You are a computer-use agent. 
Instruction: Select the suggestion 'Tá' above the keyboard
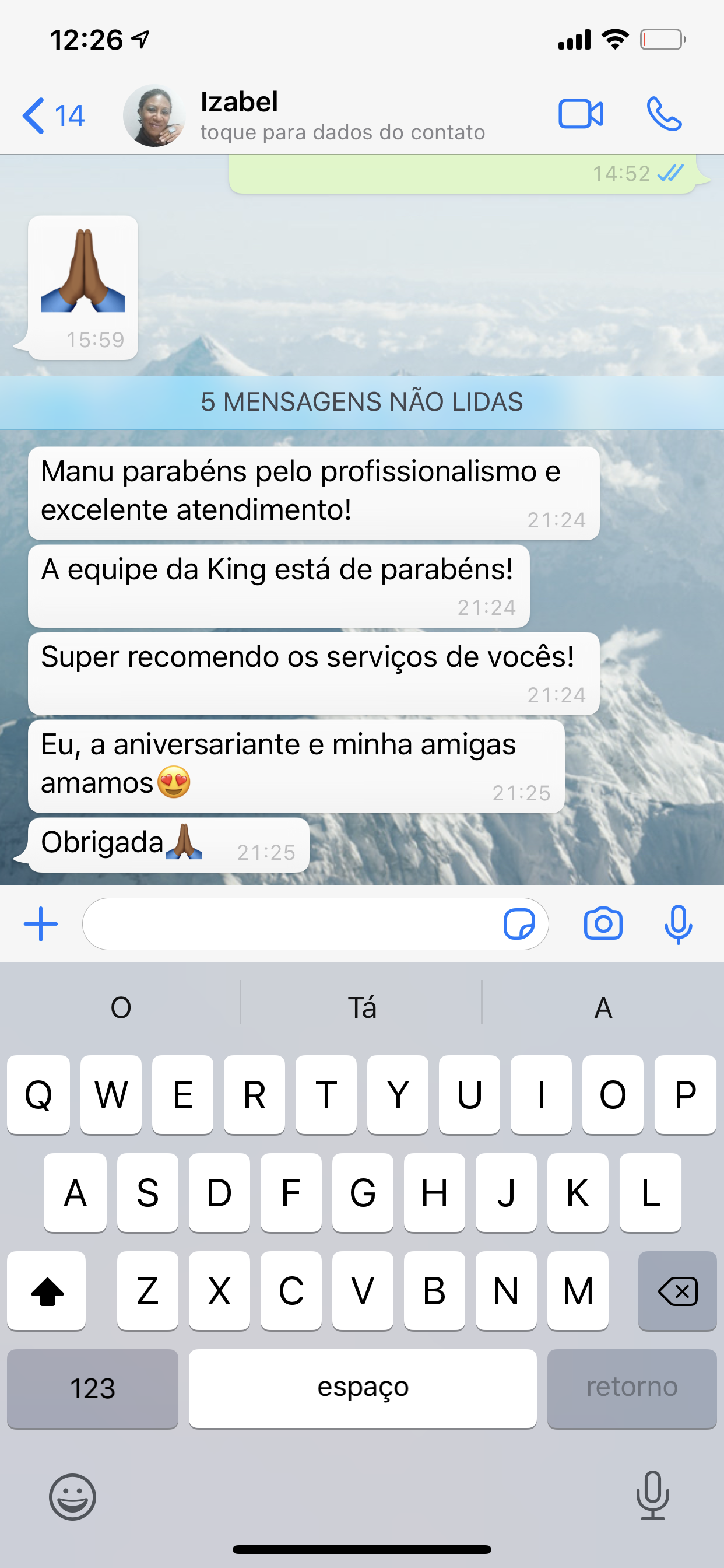[361, 1007]
